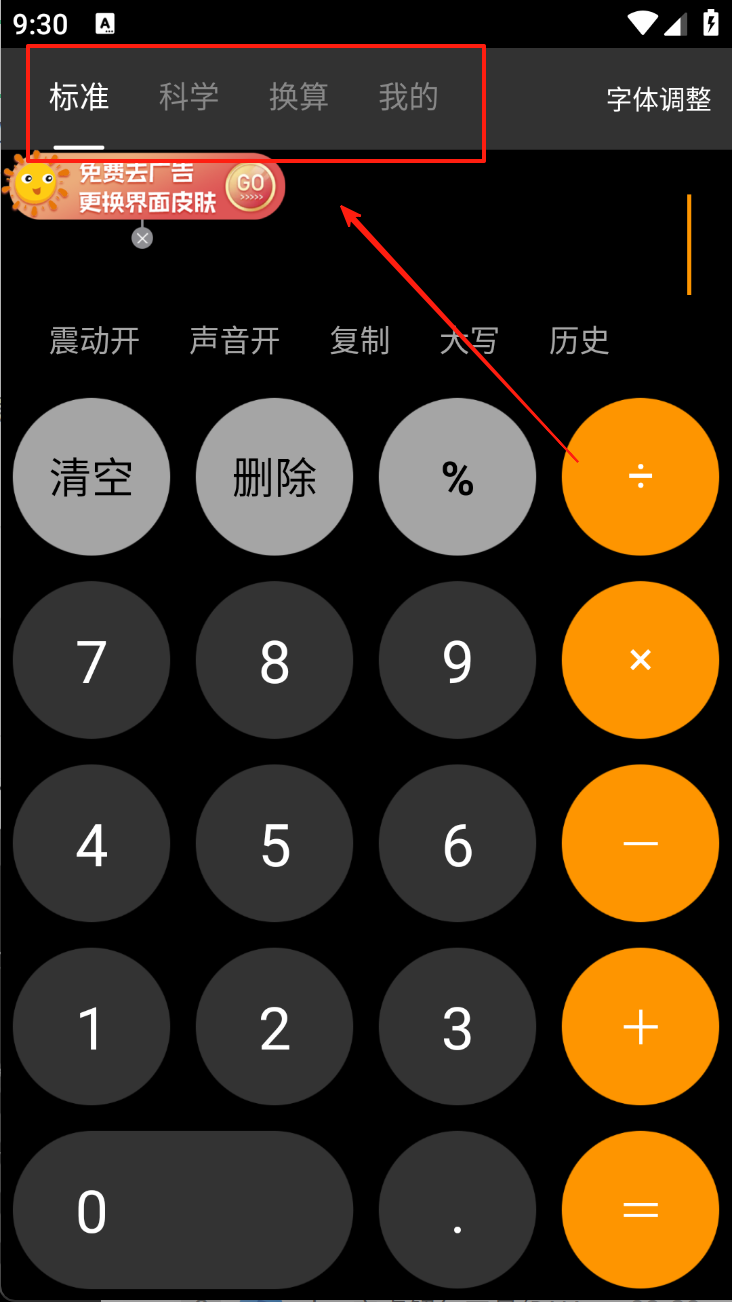Select the division operator
This screenshot has width=732, height=1302.
tap(640, 477)
